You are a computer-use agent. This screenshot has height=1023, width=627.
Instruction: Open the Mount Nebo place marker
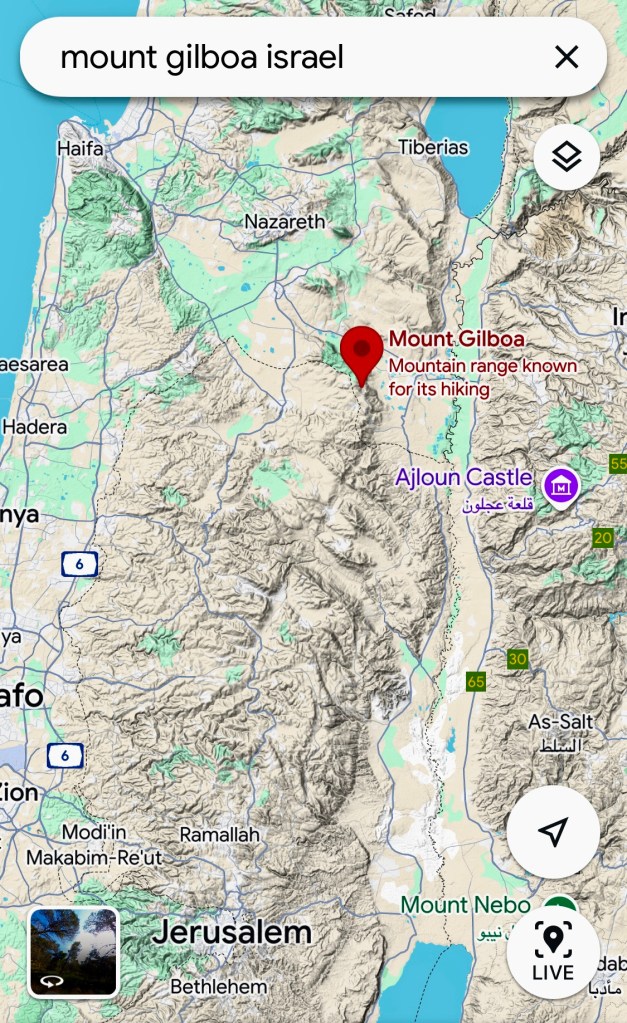coord(563,904)
